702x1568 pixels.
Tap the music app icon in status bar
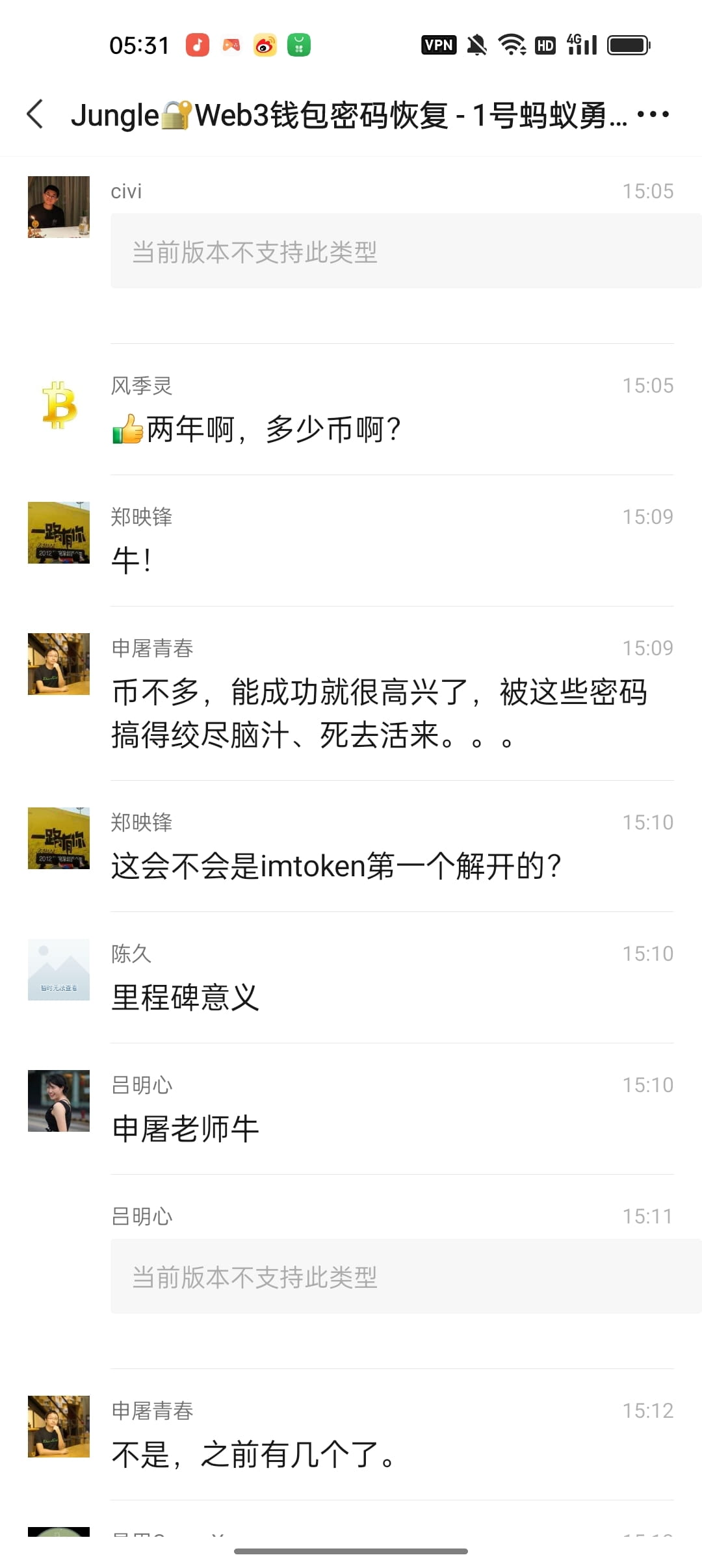tap(198, 44)
